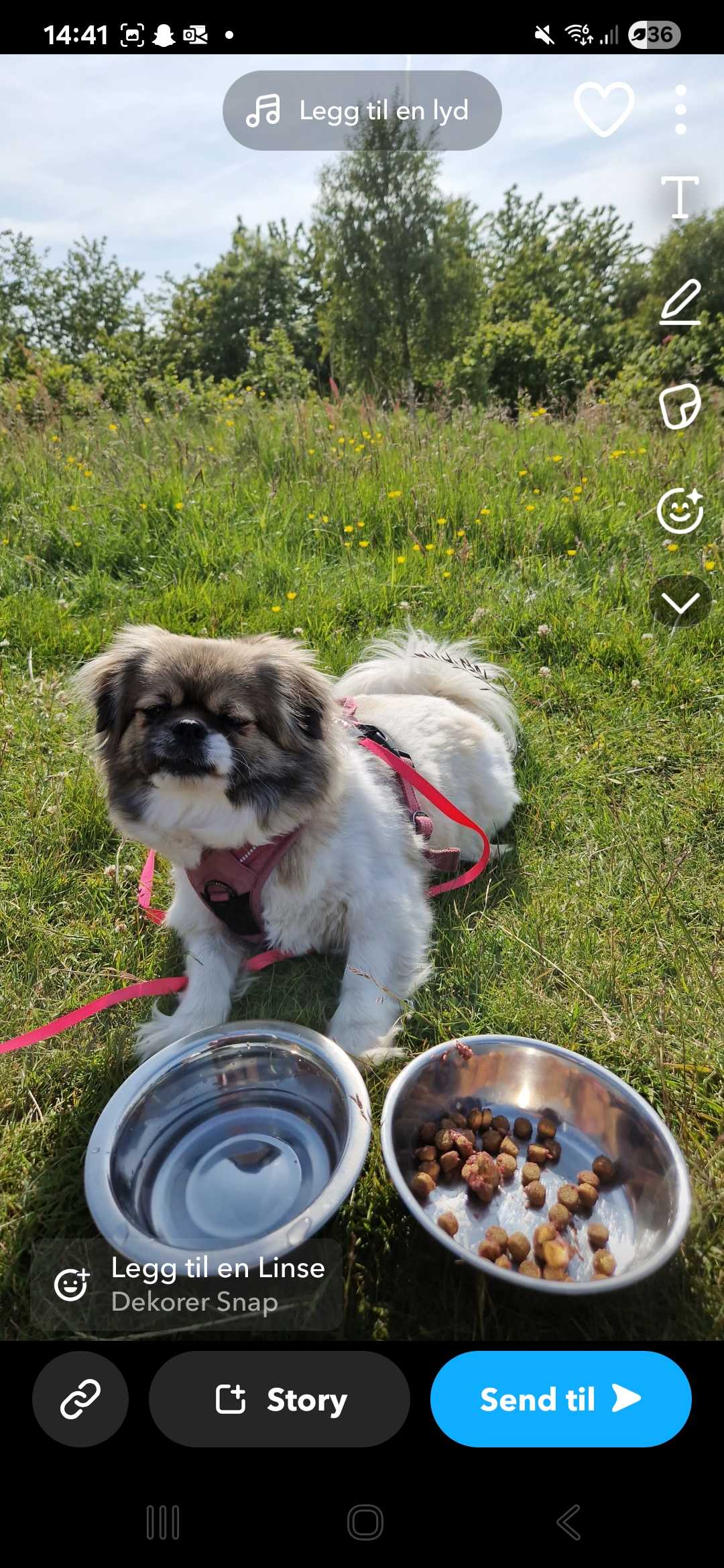Save snap with the heart icon
Viewport: 724px width, 1568px height.
(603, 109)
